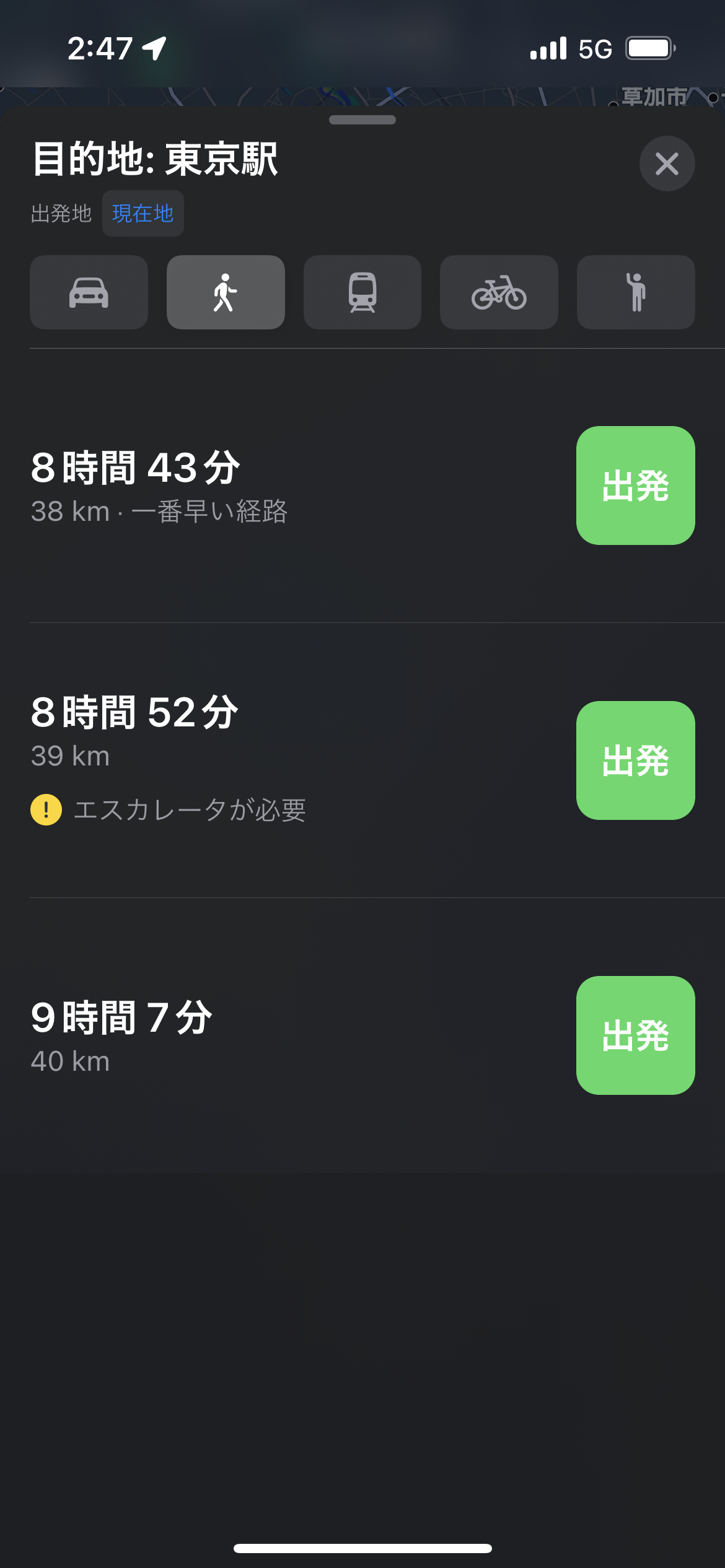Switch to cycling directions
Image resolution: width=725 pixels, height=1568 pixels.
[x=499, y=292]
